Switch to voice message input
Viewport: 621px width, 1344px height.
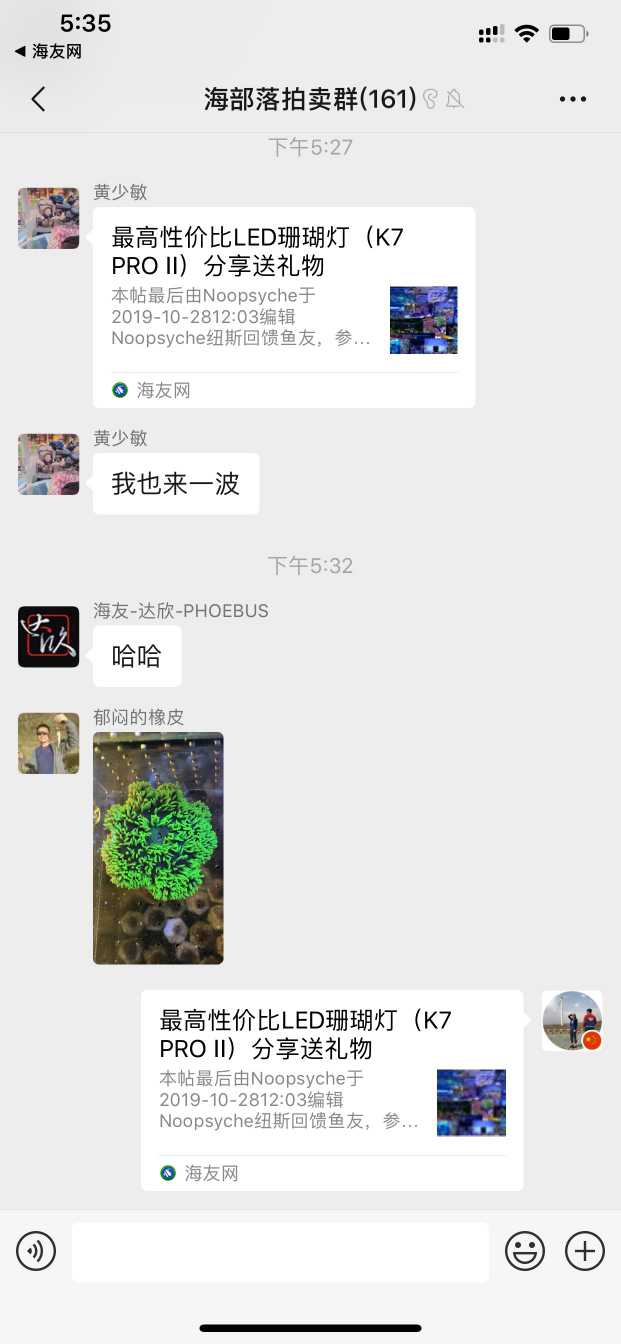36,1251
